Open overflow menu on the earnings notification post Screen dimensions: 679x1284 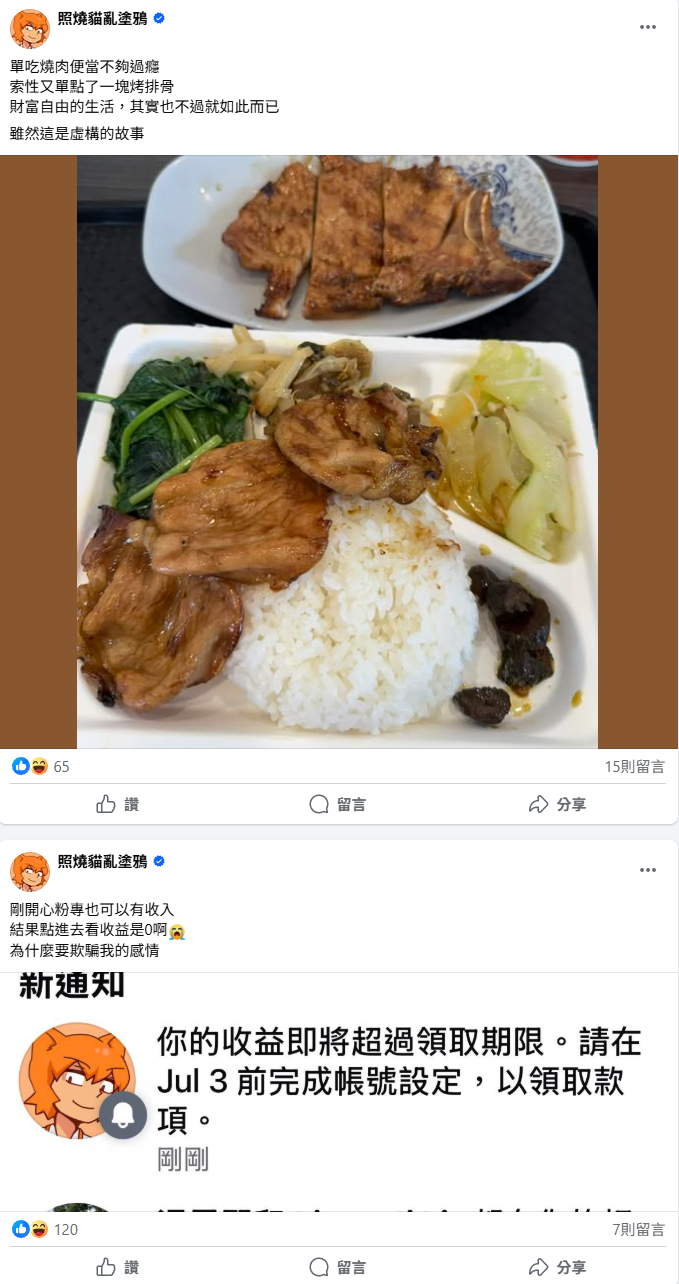point(648,870)
